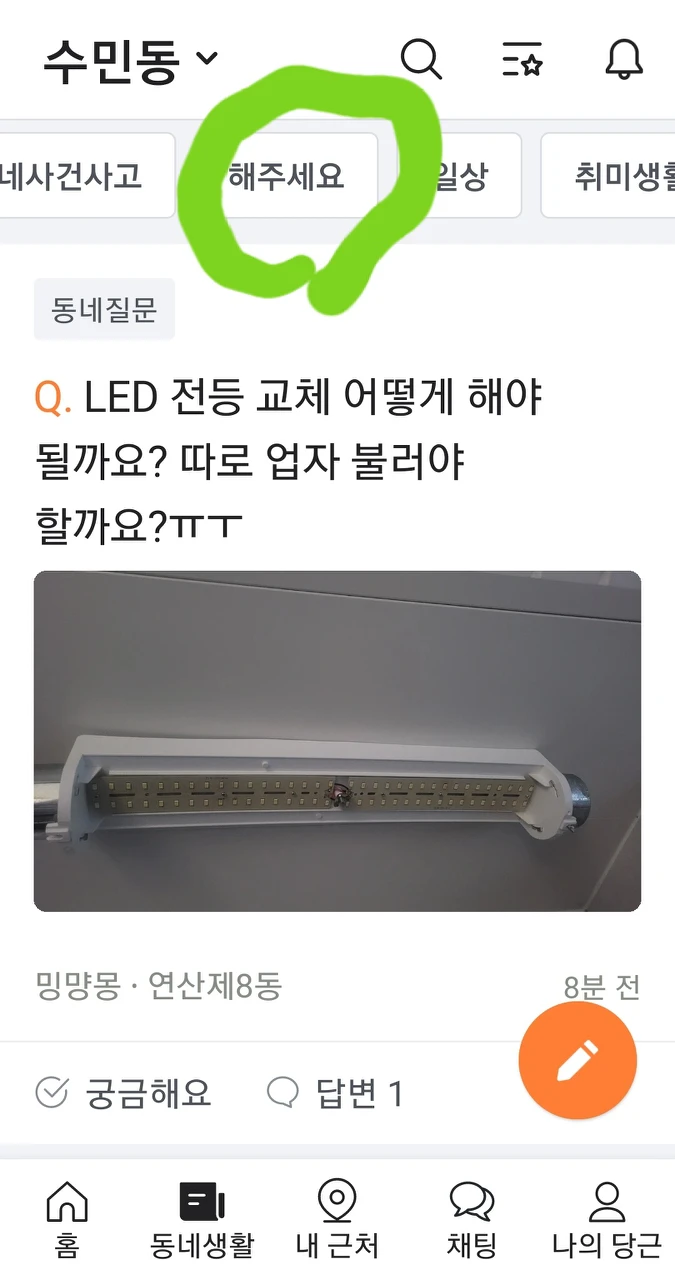Select the 동네사건사고 topic chip
This screenshot has height=1278, width=675.
pyautogui.click(x=80, y=176)
